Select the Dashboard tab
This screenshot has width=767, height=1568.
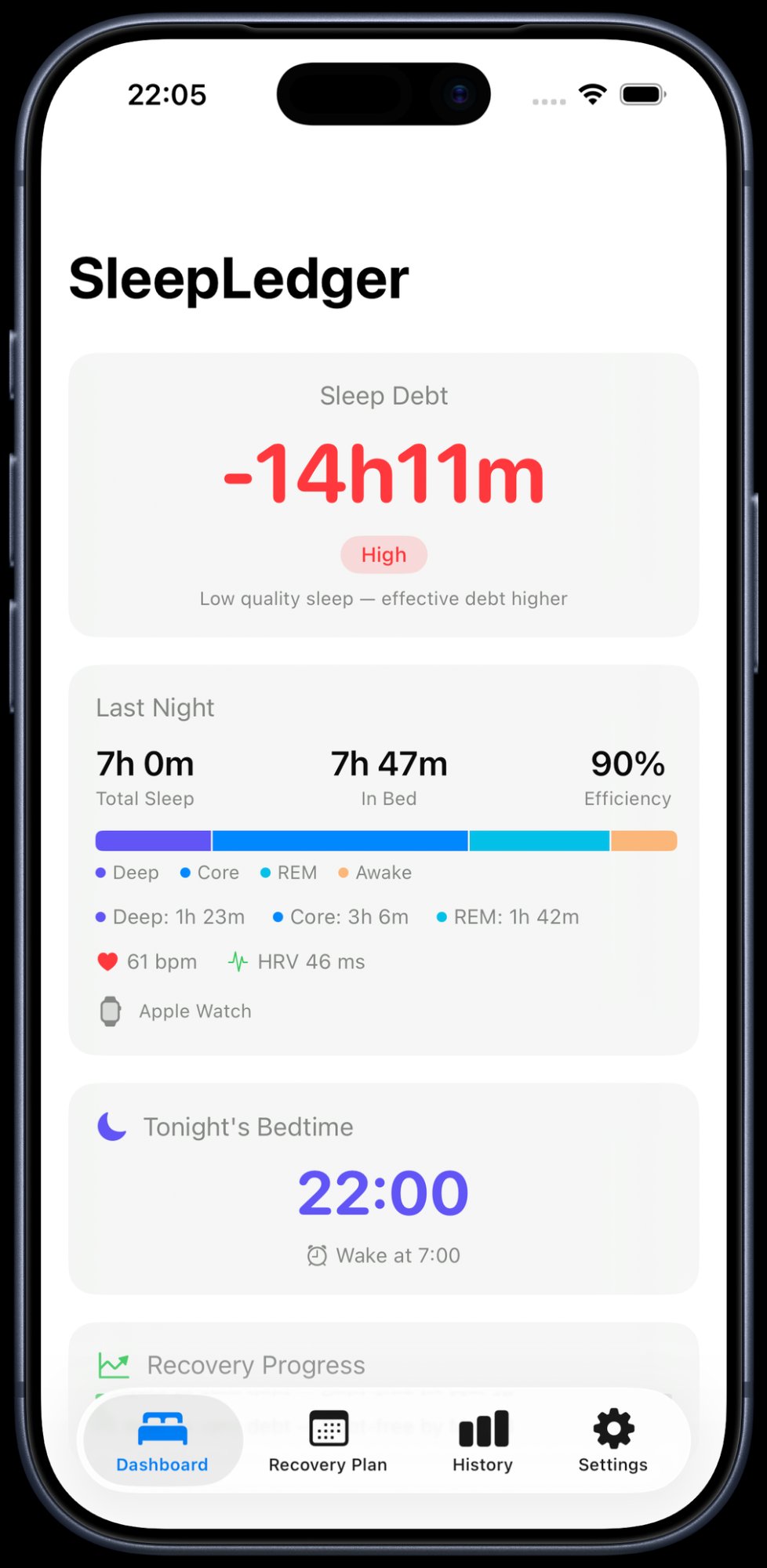(162, 1441)
